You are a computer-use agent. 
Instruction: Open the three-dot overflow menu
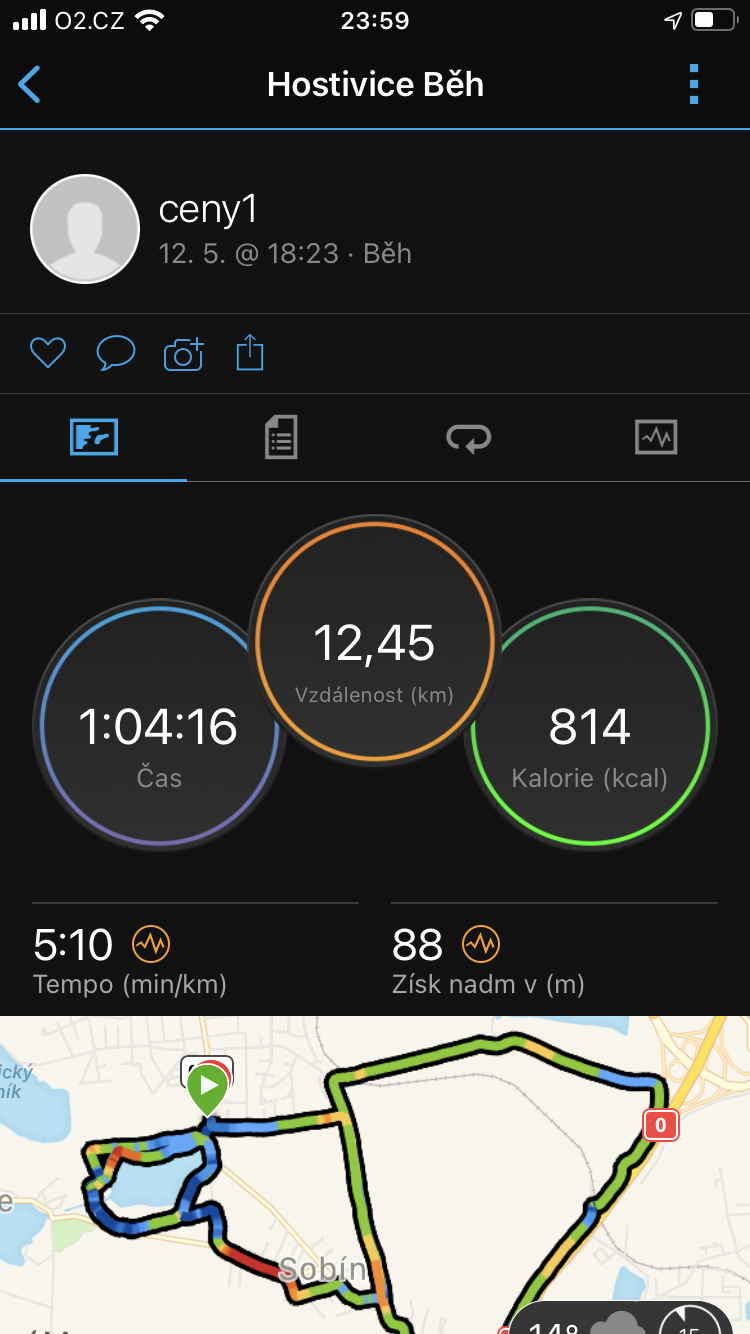pyautogui.click(x=694, y=85)
